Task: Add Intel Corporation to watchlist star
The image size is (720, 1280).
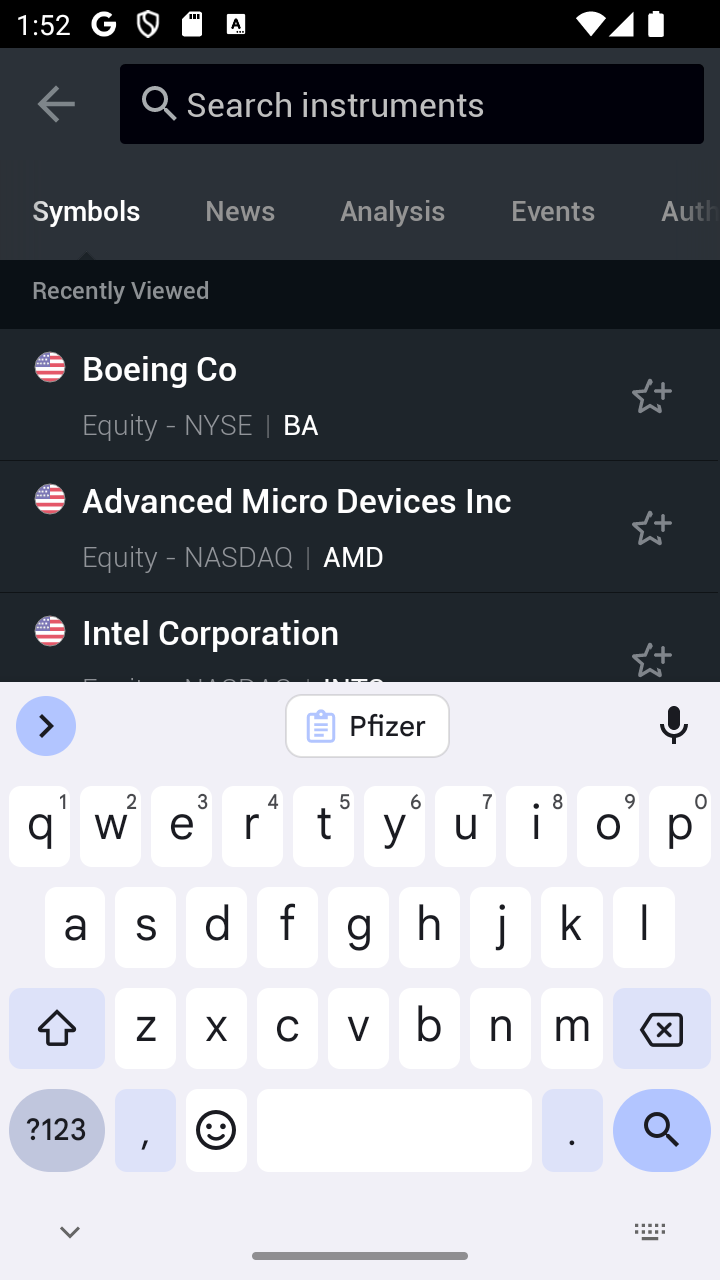Action: pyautogui.click(x=652, y=659)
